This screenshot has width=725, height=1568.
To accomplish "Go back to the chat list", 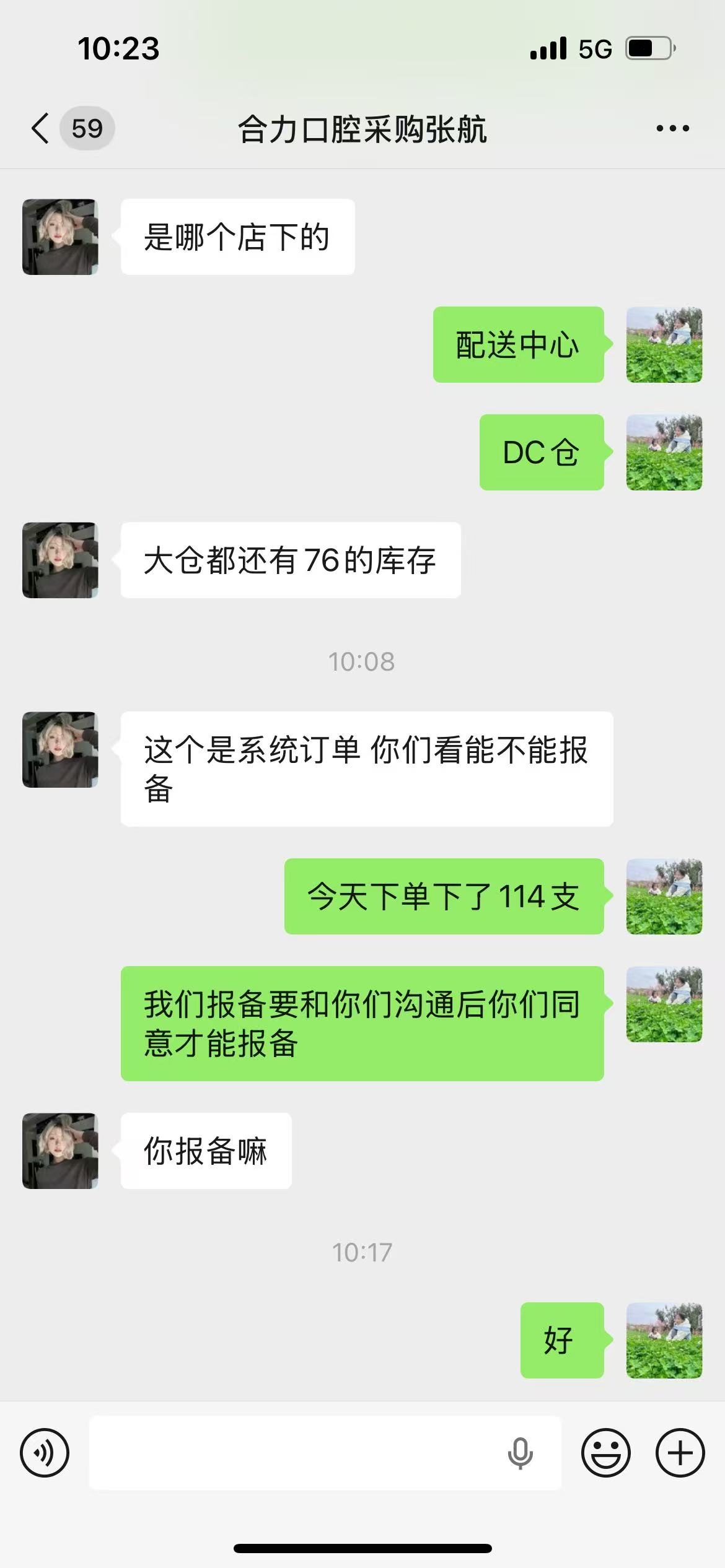I will click(x=41, y=129).
